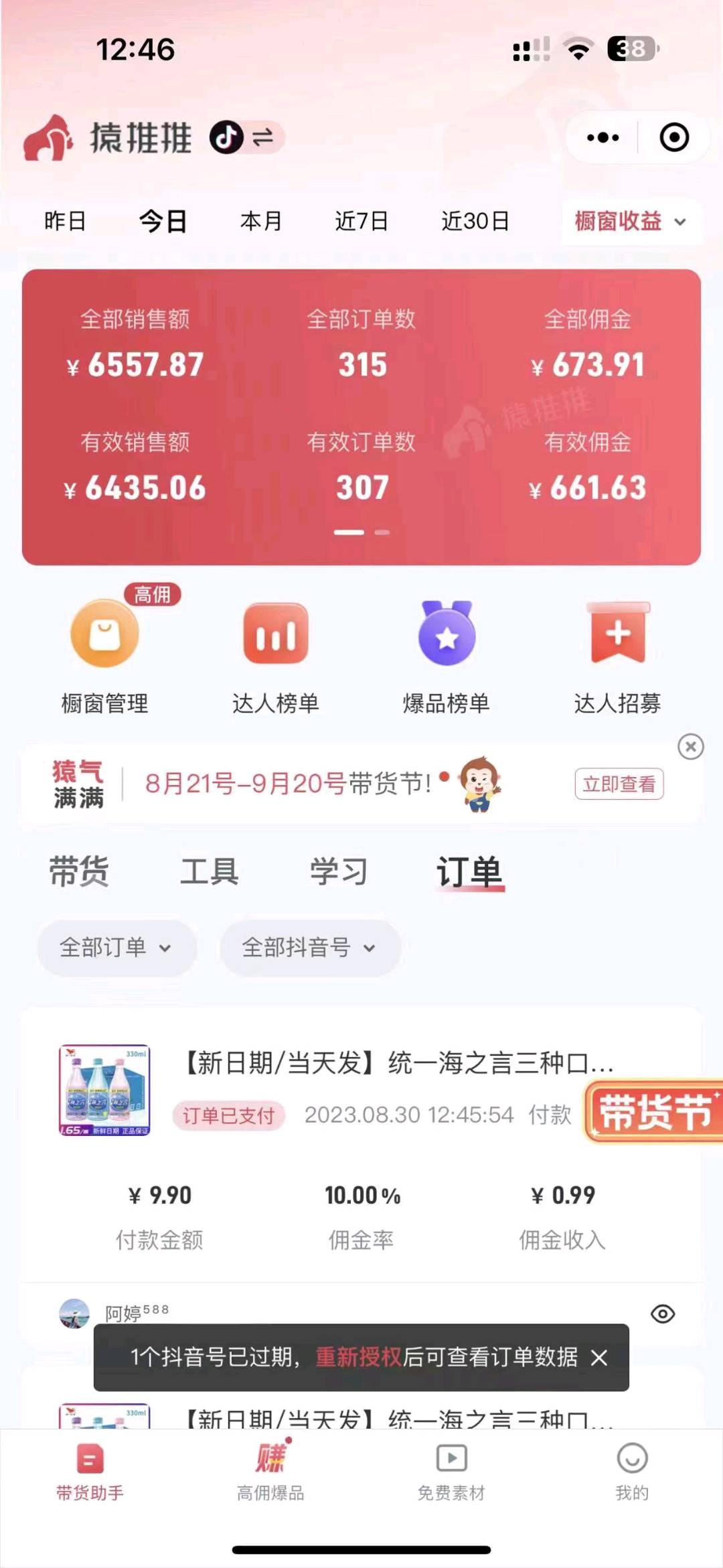Screen dimensions: 723x1568
Task: Open the 高佣爆品 bottom tab
Action: [x=270, y=1470]
